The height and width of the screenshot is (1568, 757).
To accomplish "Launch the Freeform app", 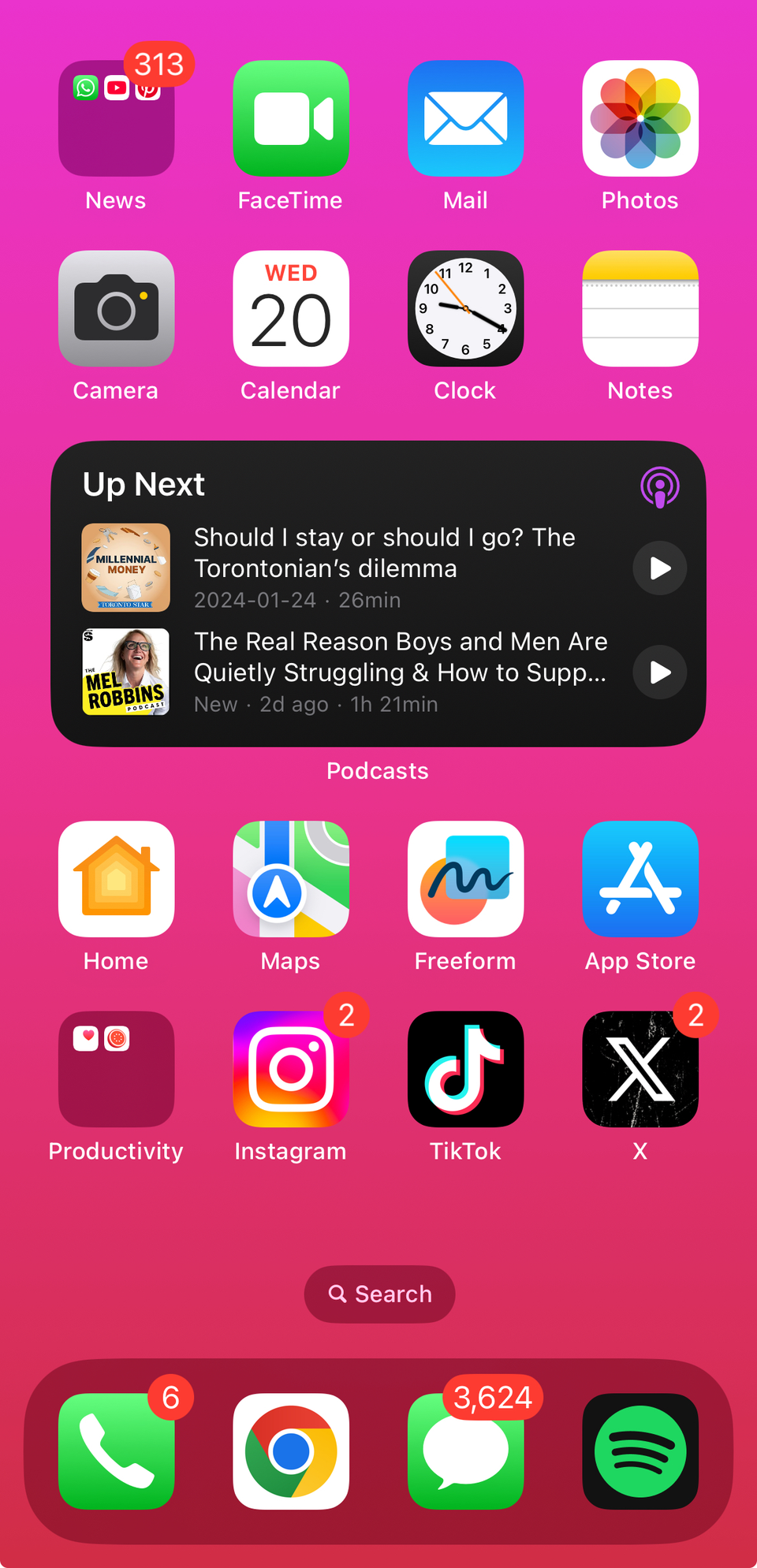I will pyautogui.click(x=465, y=879).
